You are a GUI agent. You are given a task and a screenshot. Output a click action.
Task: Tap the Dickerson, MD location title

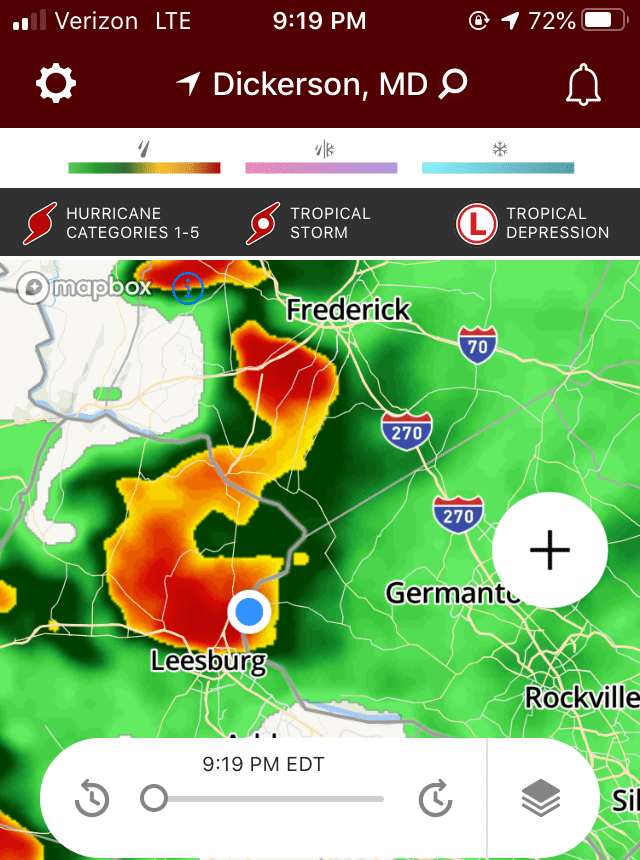pyautogui.click(x=319, y=84)
